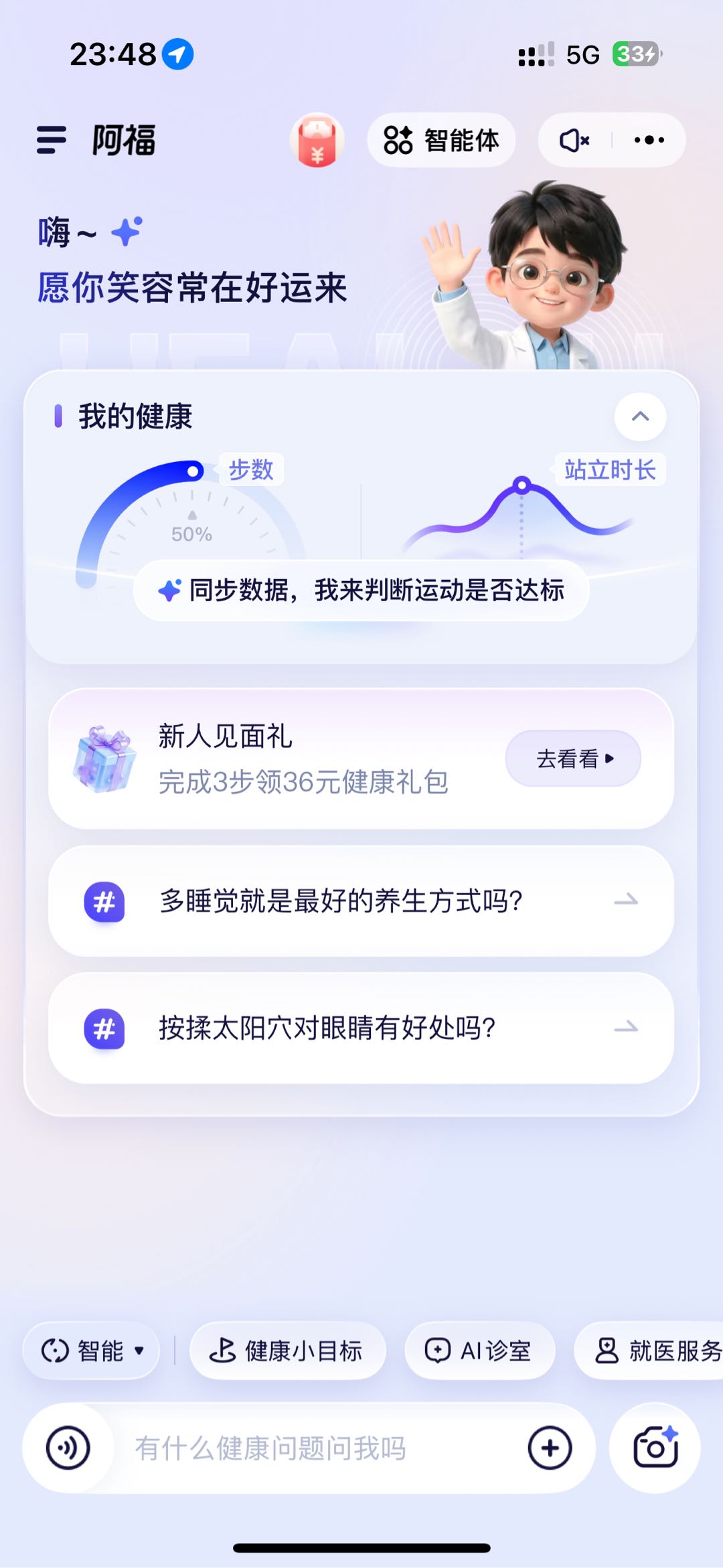
Task: Collapse the 我的健康 card
Action: [x=640, y=417]
